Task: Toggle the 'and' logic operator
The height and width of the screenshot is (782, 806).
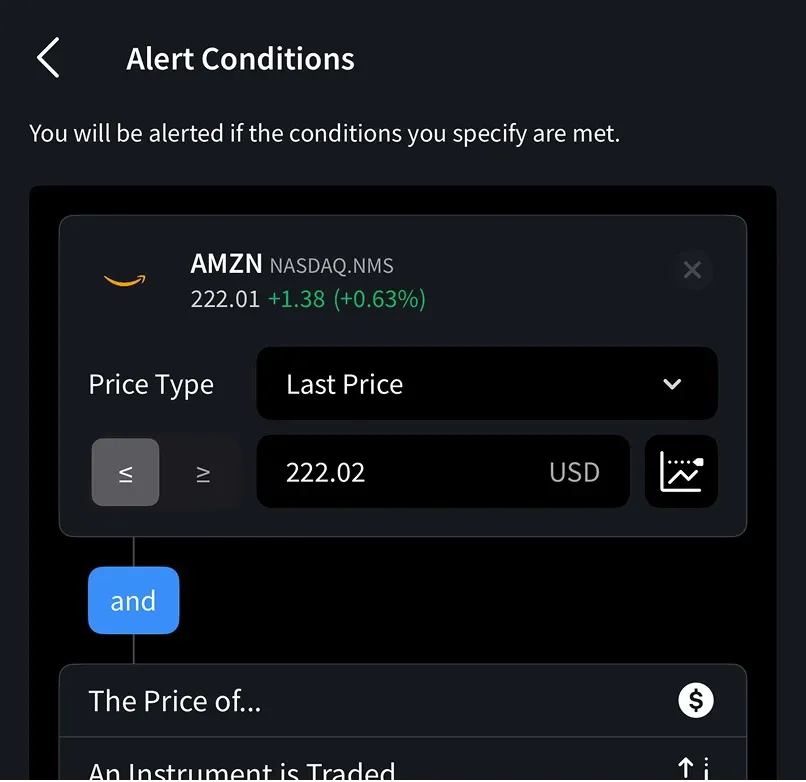Action: (x=133, y=600)
